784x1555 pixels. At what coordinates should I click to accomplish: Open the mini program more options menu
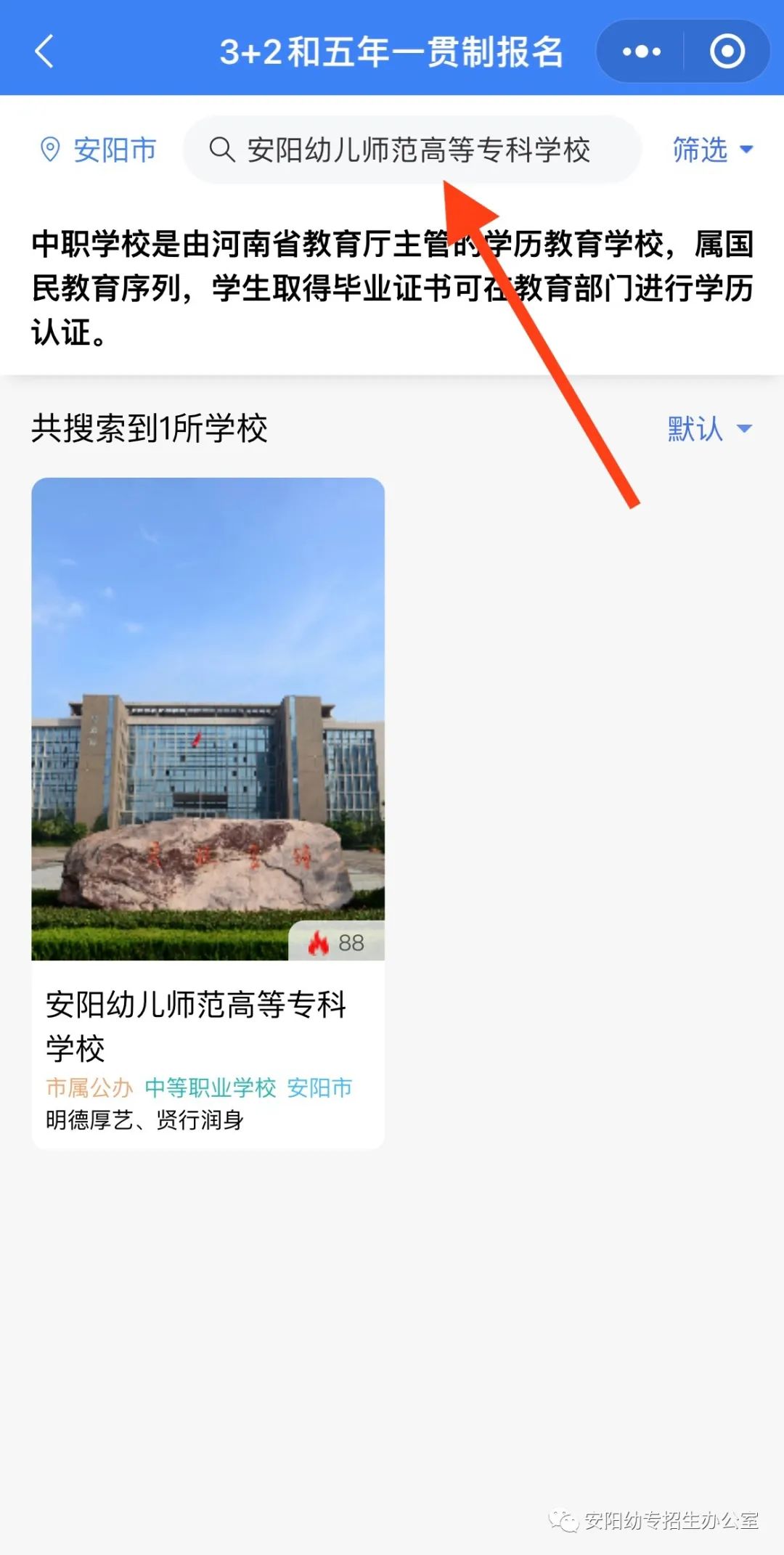(641, 52)
